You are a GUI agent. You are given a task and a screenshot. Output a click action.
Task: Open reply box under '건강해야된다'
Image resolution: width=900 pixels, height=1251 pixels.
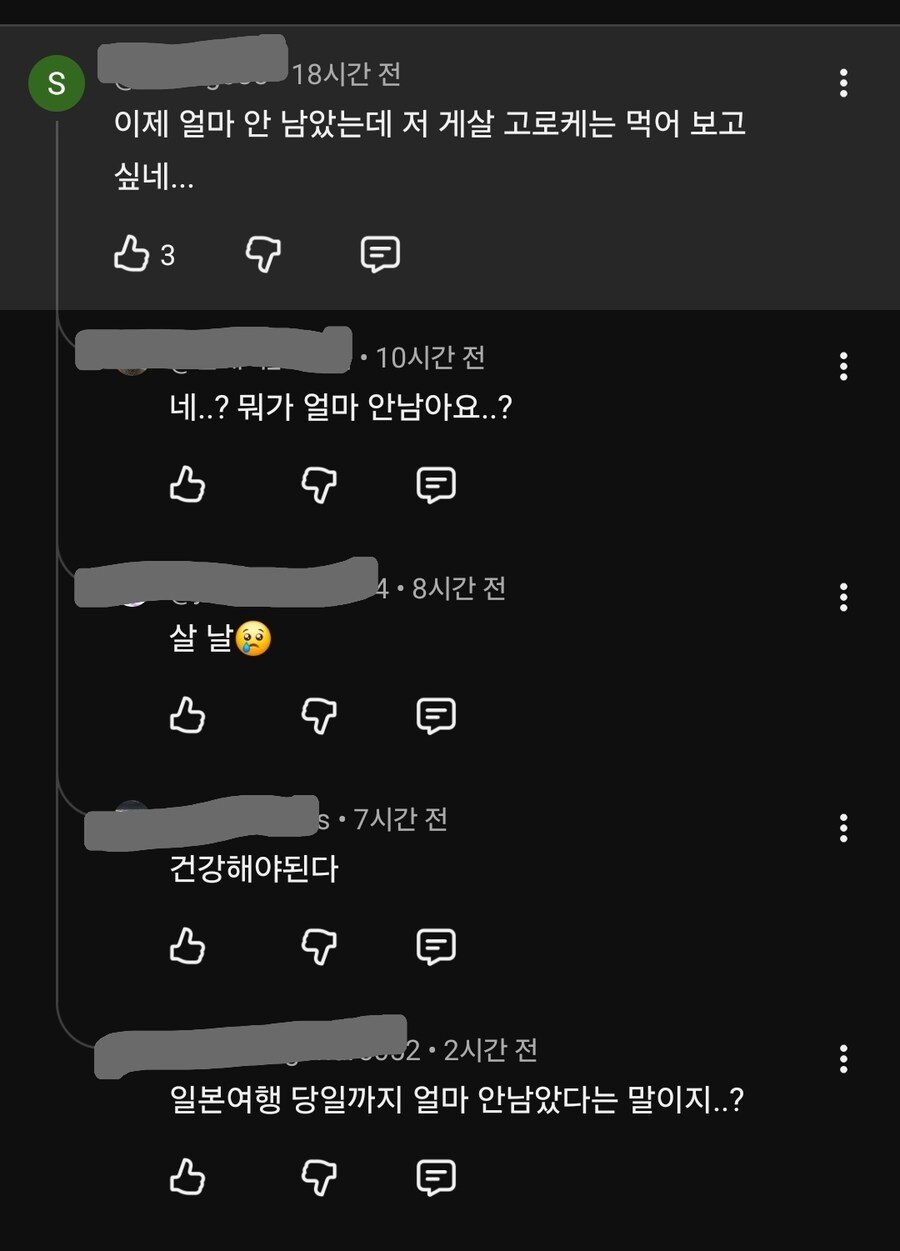click(x=435, y=946)
